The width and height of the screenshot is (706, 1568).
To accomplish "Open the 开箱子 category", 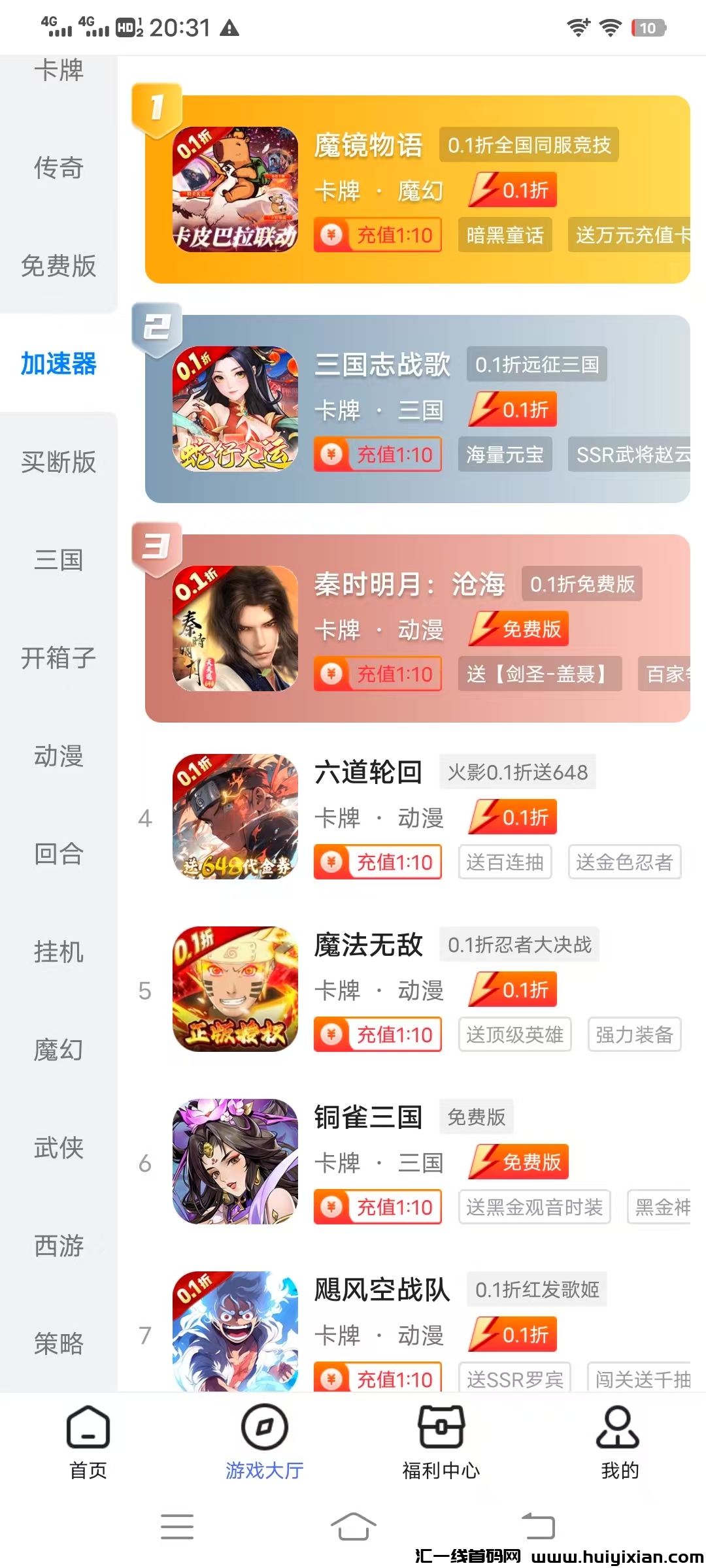I will pyautogui.click(x=59, y=658).
